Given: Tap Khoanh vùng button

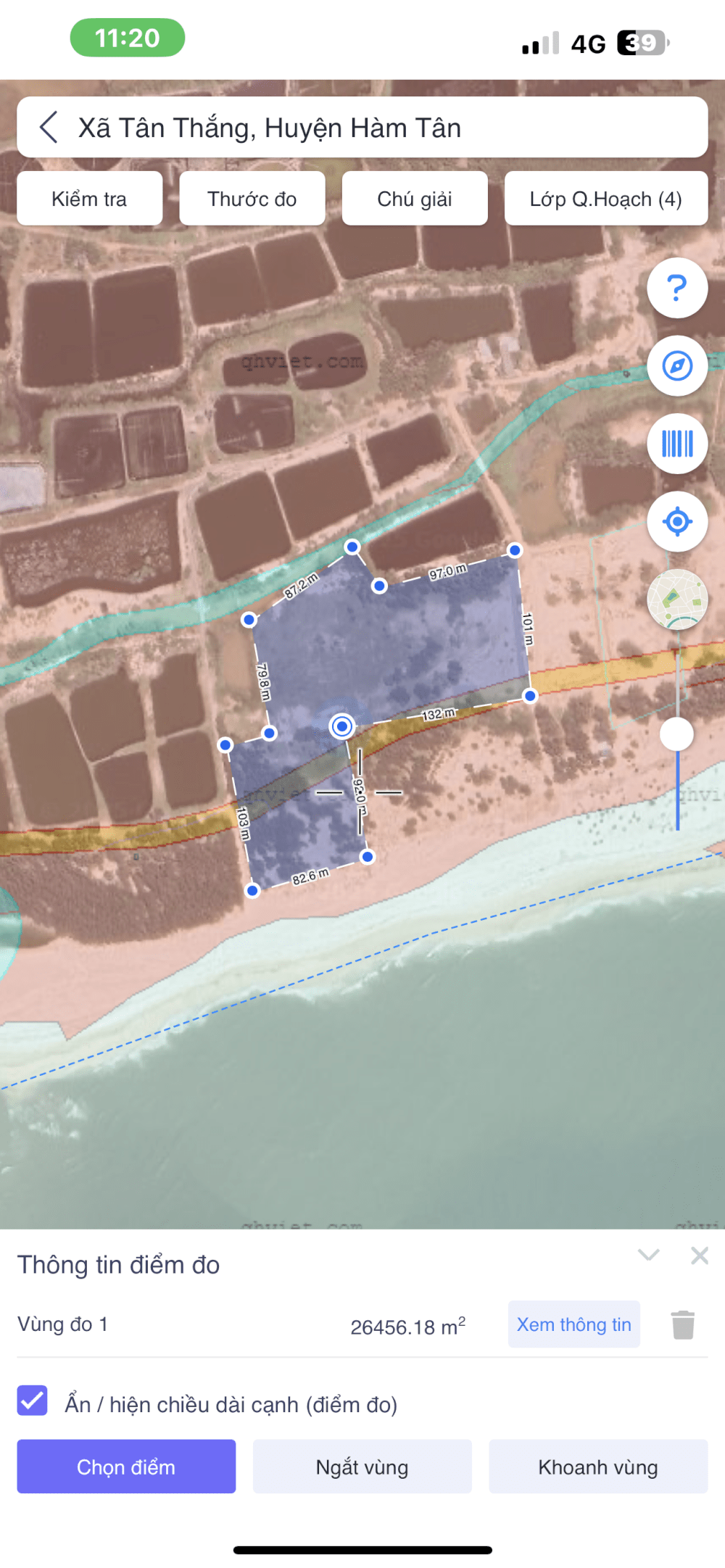Looking at the screenshot, I should (x=597, y=1467).
